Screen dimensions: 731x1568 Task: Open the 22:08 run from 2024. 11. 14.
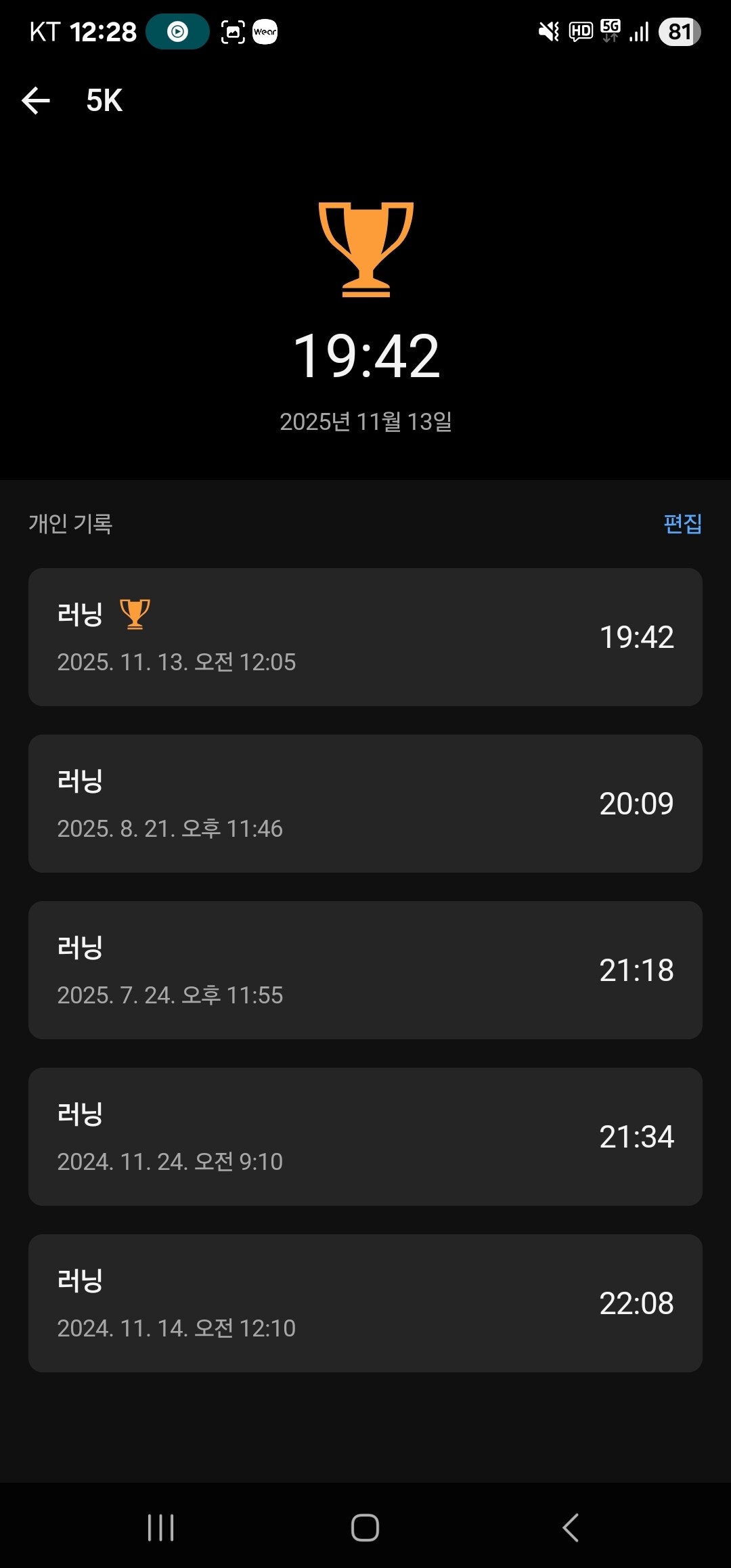pos(365,1303)
